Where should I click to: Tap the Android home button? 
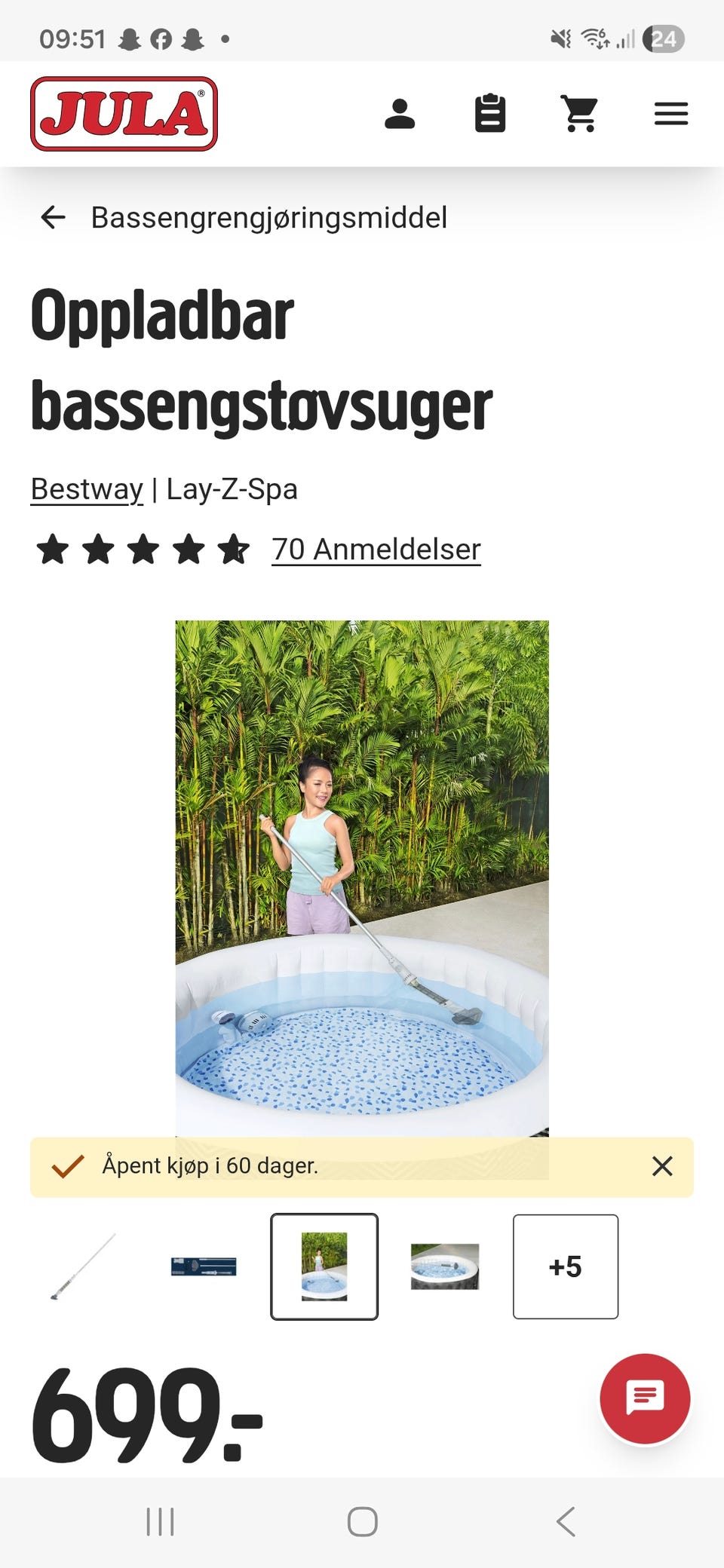click(362, 1521)
